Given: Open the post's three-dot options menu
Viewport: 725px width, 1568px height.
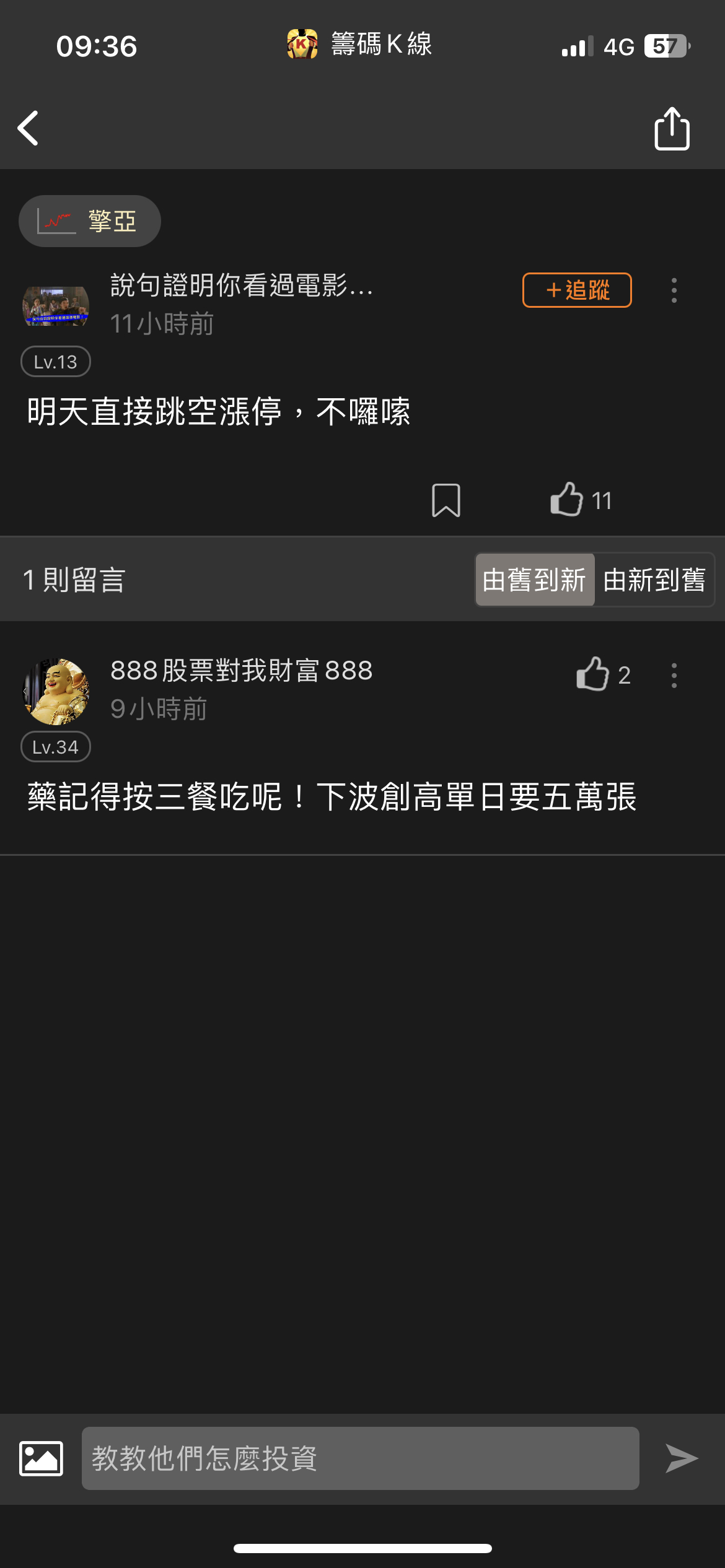Looking at the screenshot, I should tap(673, 290).
